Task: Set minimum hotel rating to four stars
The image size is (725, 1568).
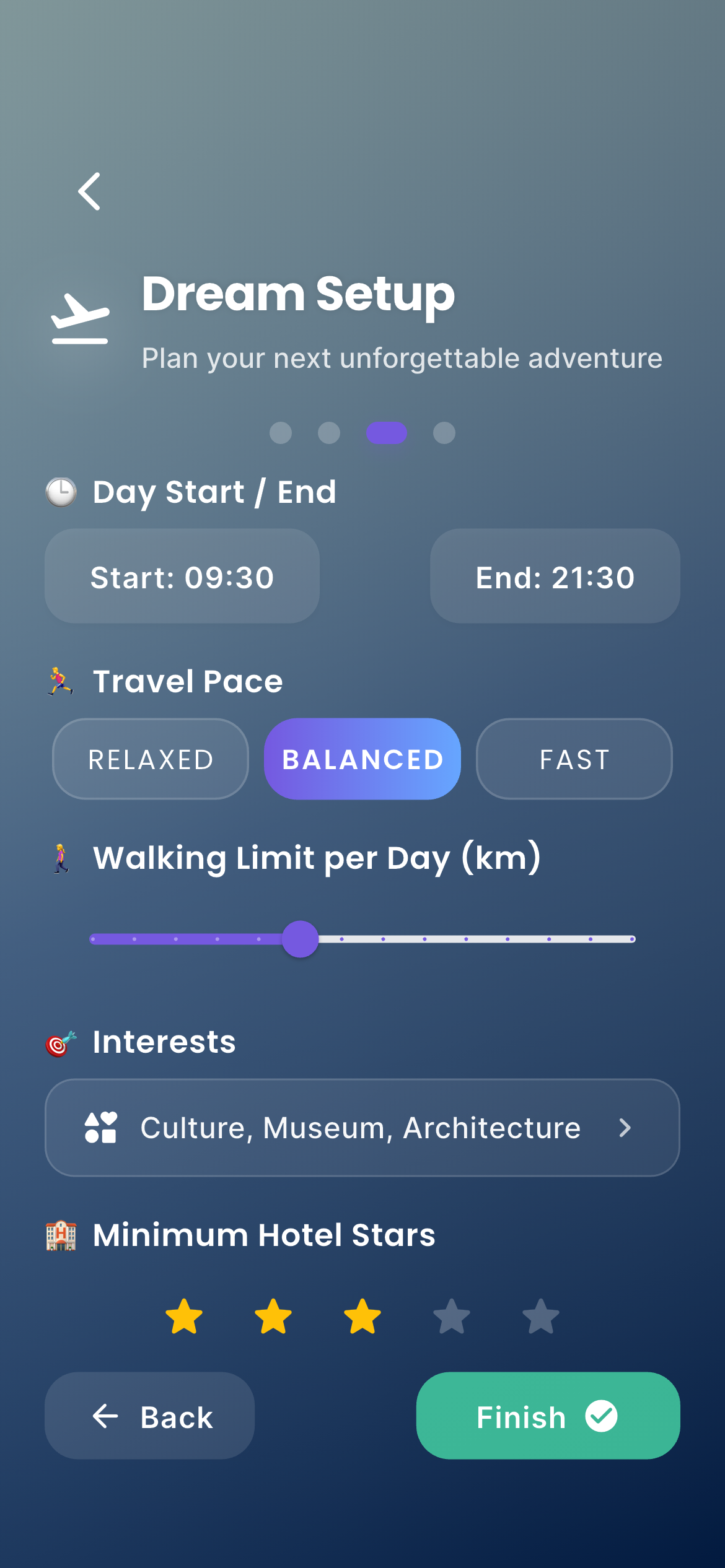Action: [x=452, y=1317]
